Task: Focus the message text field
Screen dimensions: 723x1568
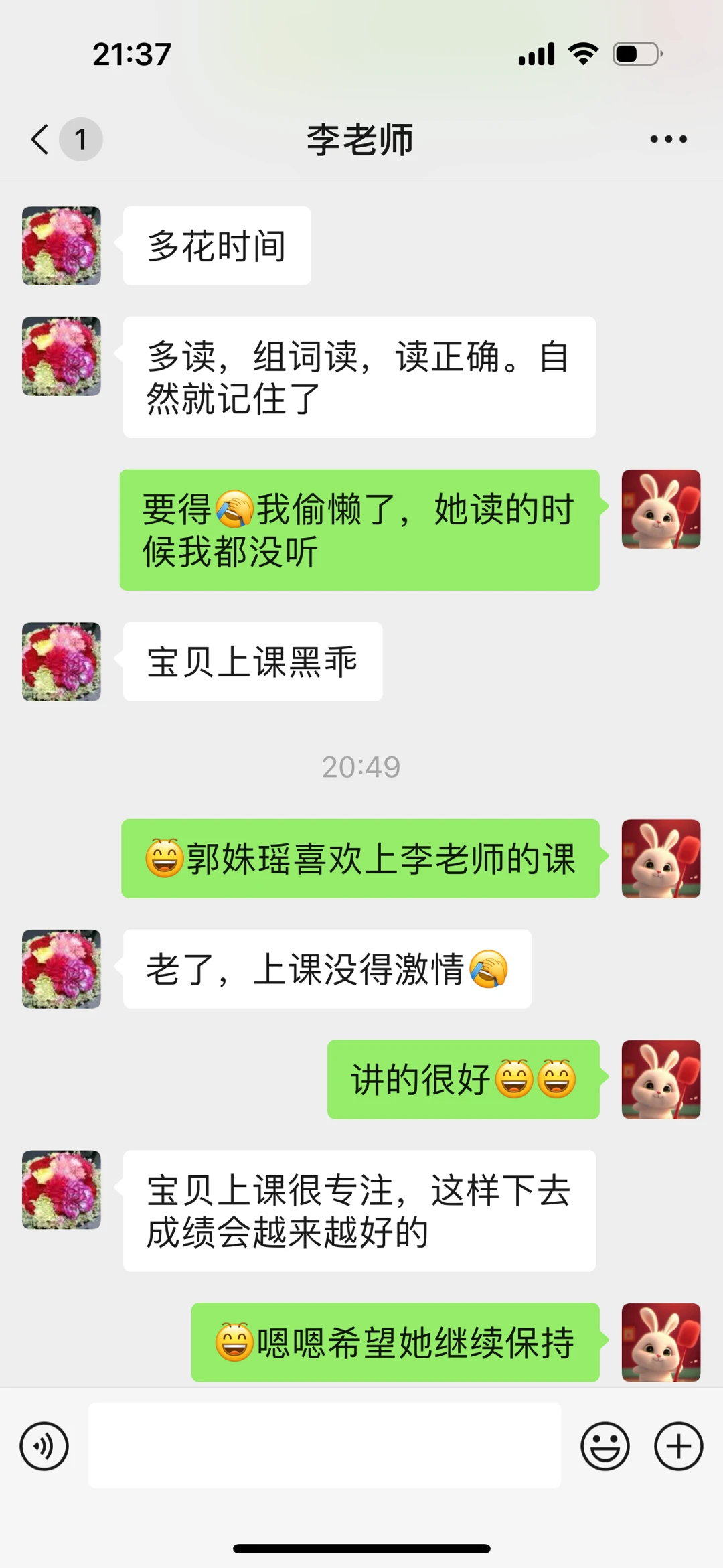Action: pos(324,1445)
